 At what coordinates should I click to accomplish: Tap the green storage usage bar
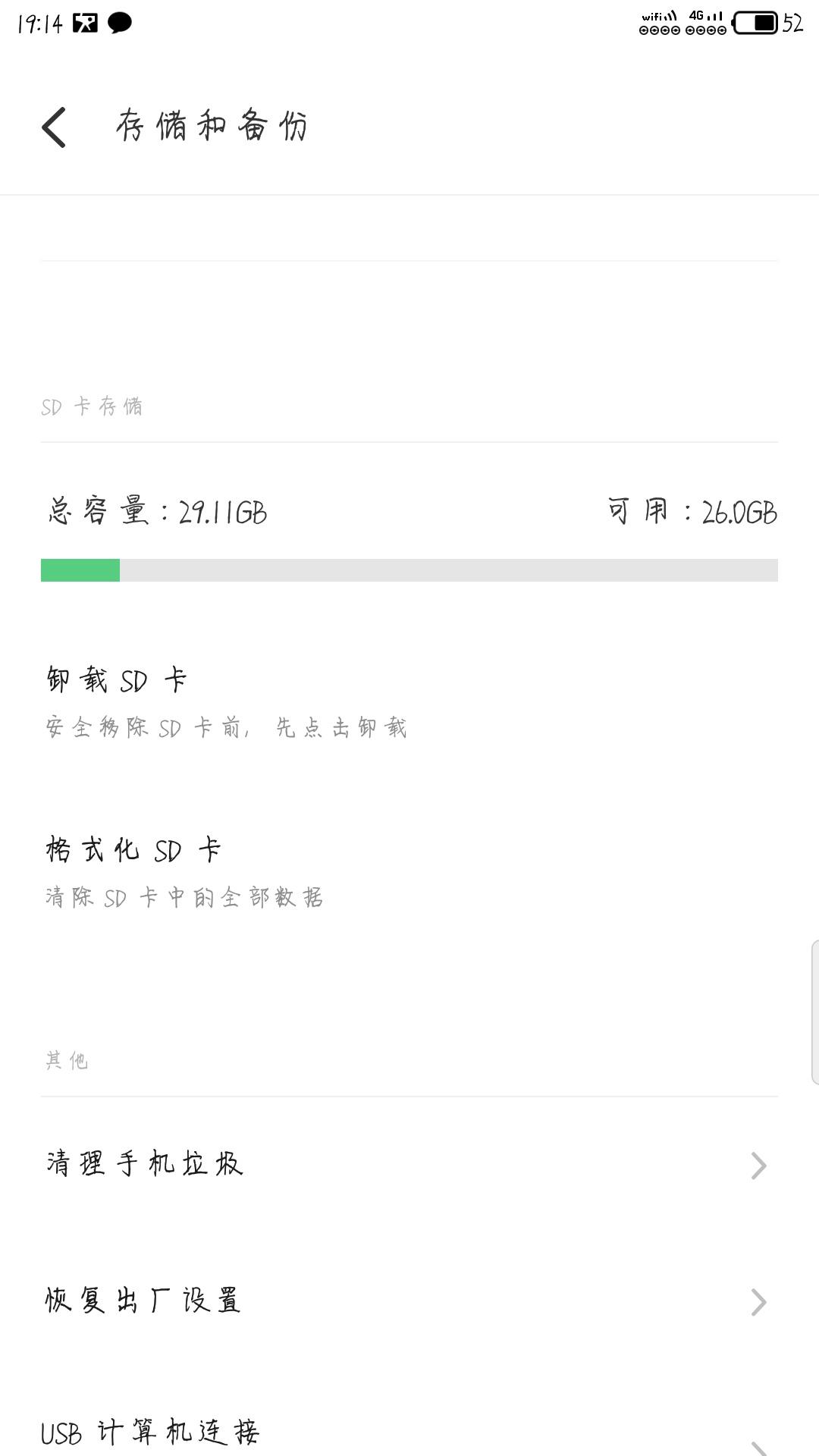click(80, 569)
